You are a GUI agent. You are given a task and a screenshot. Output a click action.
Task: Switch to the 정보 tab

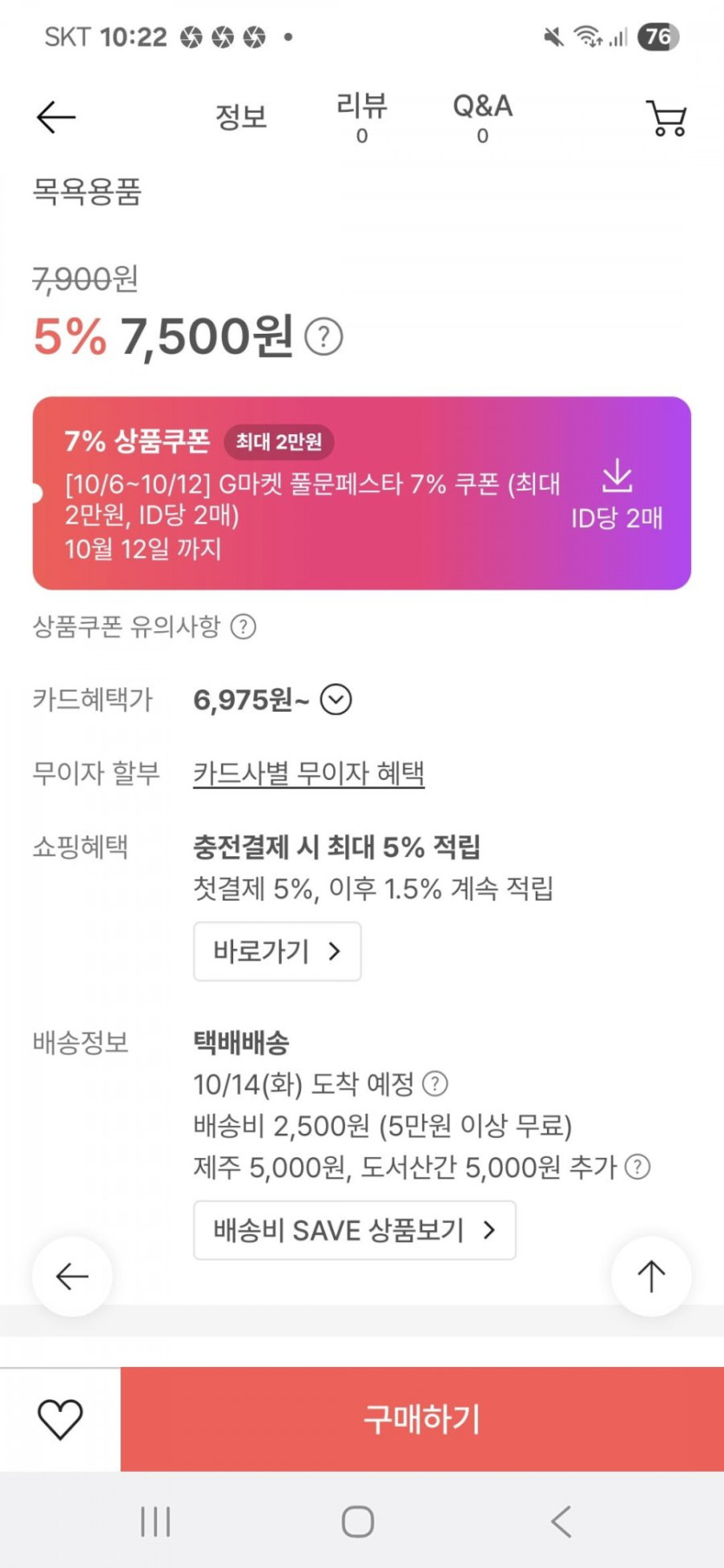coord(241,117)
